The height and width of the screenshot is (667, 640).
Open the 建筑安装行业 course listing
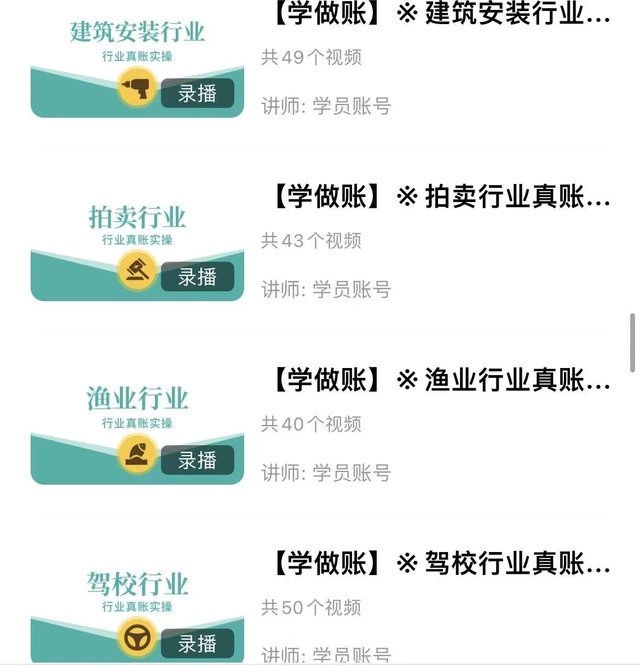(x=440, y=16)
